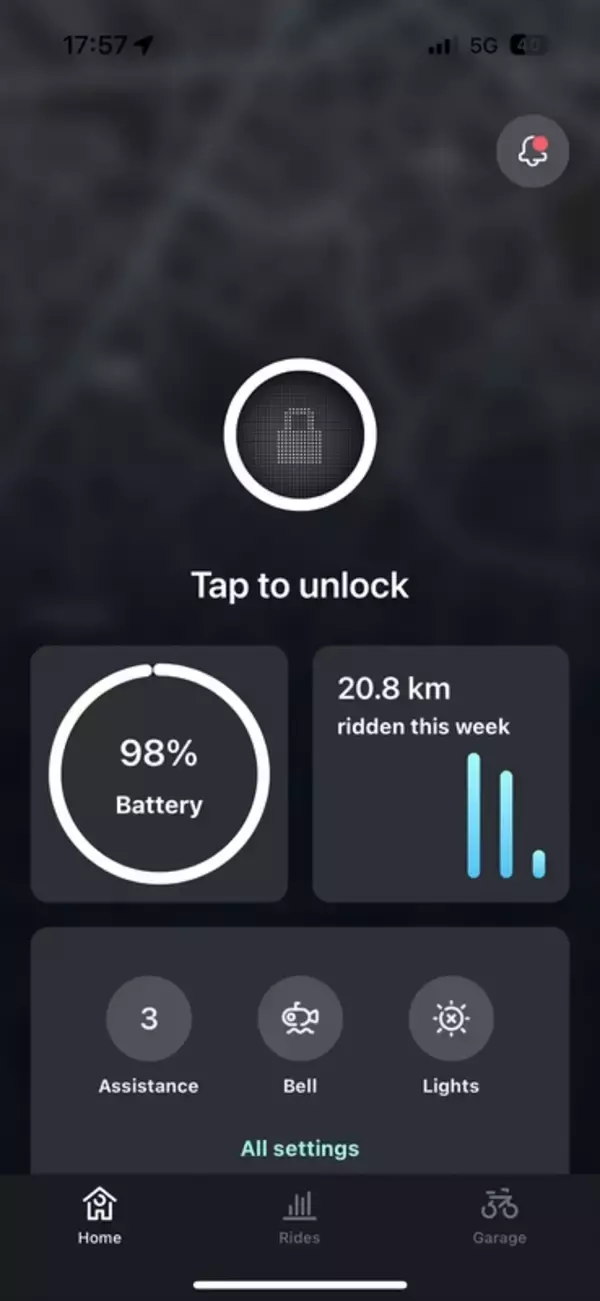Tap the lock button to unlock the bike

(x=300, y=435)
